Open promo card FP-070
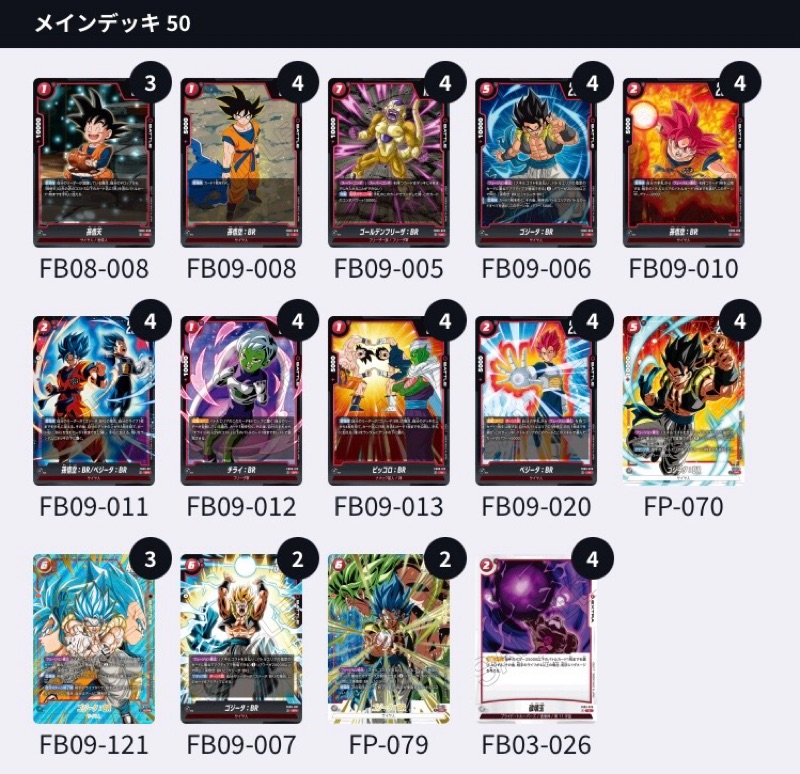This screenshot has height=774, width=800. (x=684, y=401)
